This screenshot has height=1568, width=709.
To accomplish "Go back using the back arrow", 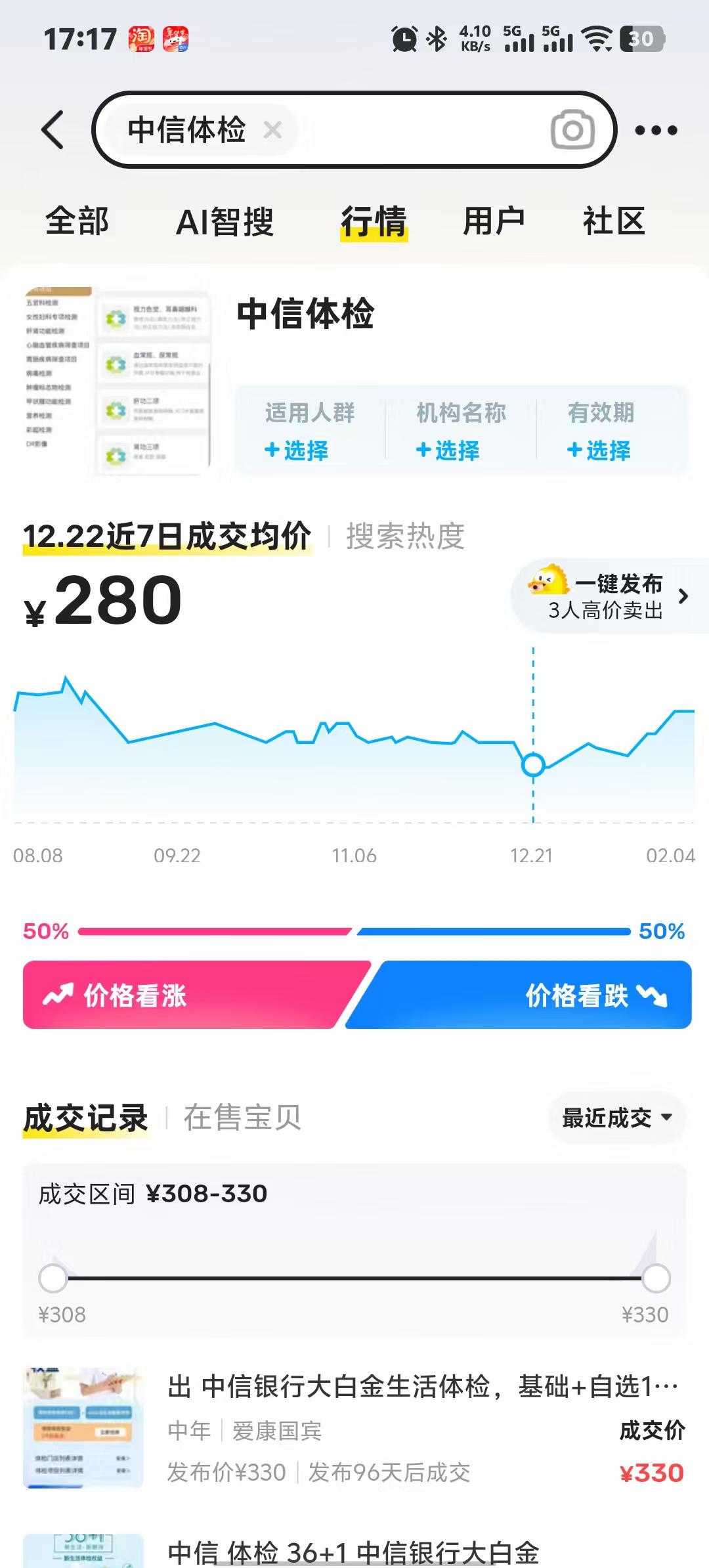I will tap(53, 129).
